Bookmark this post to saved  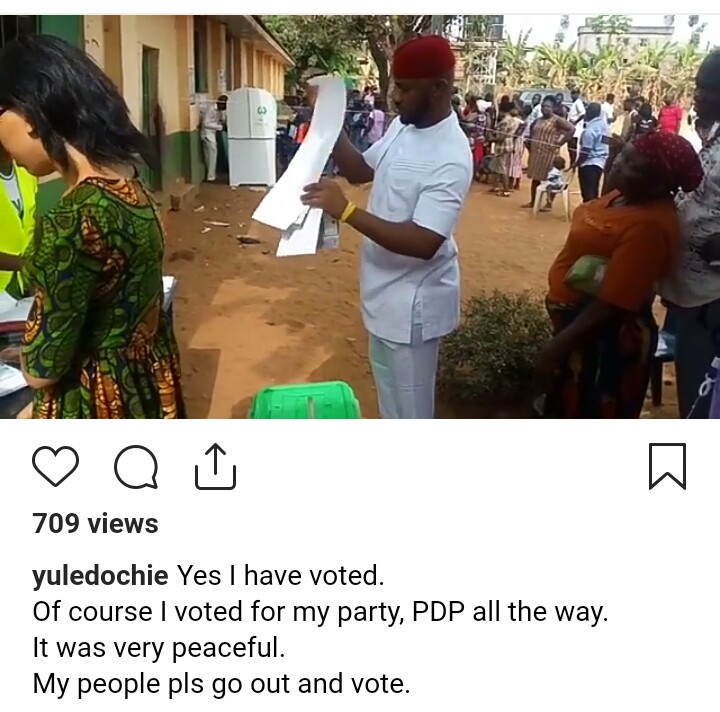pyautogui.click(x=667, y=466)
